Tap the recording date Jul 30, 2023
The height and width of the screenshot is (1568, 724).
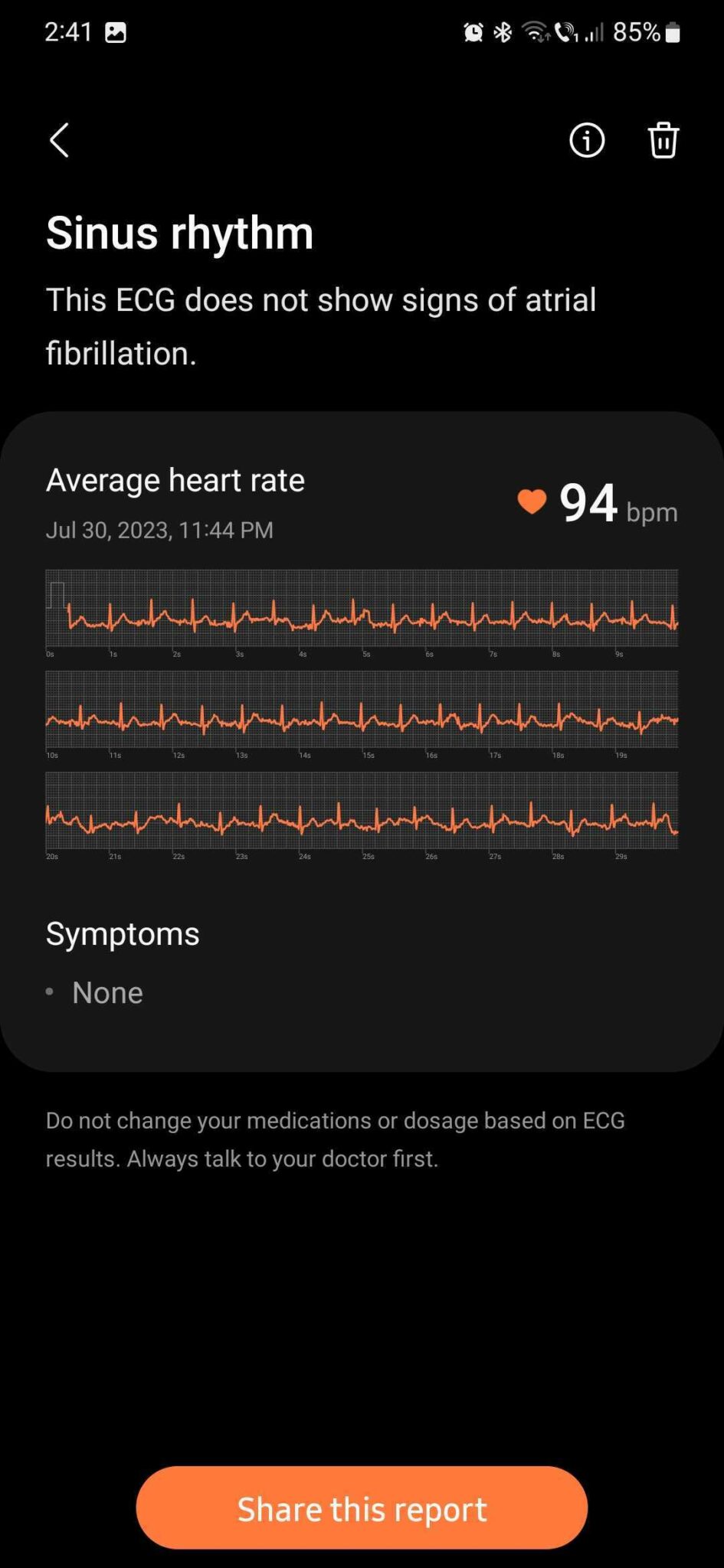pos(160,529)
